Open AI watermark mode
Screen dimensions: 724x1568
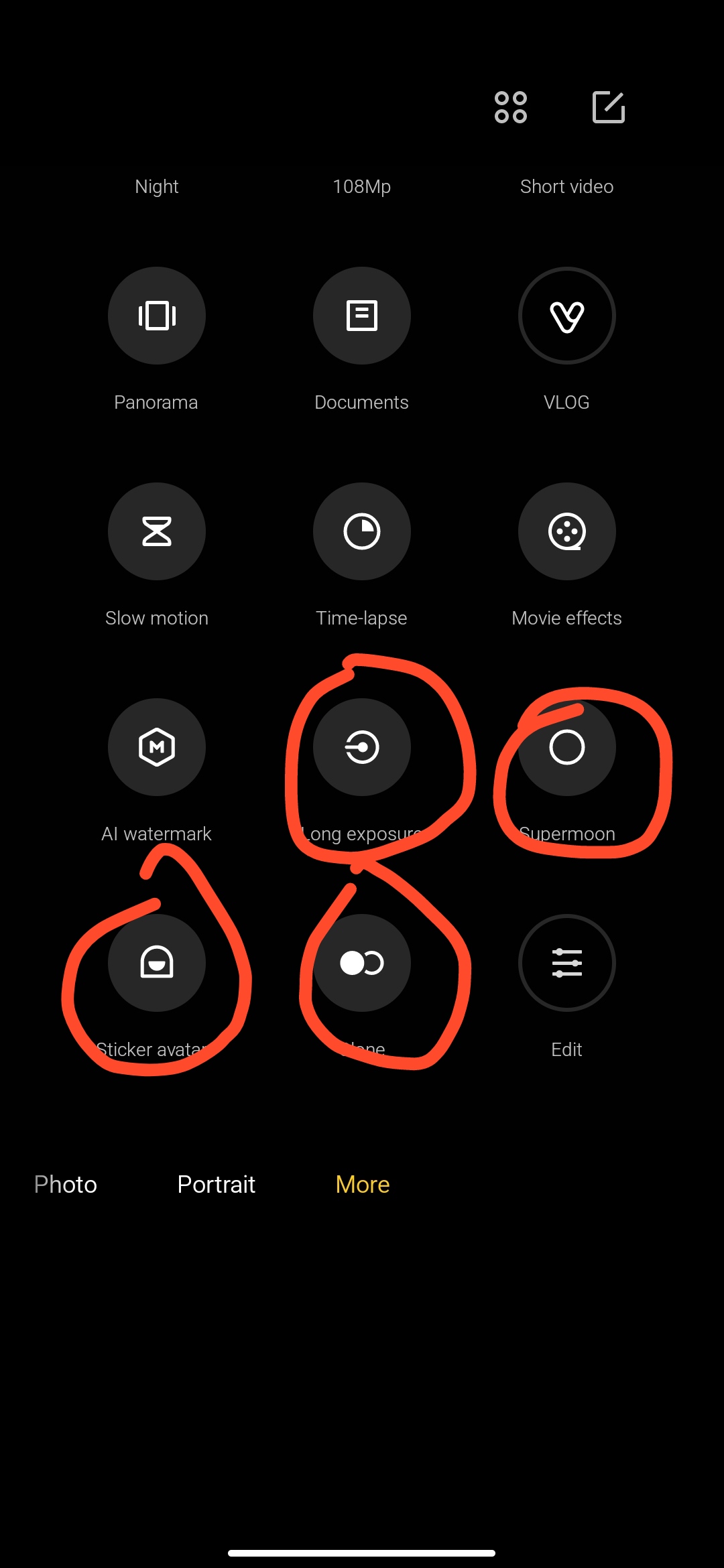(x=157, y=747)
